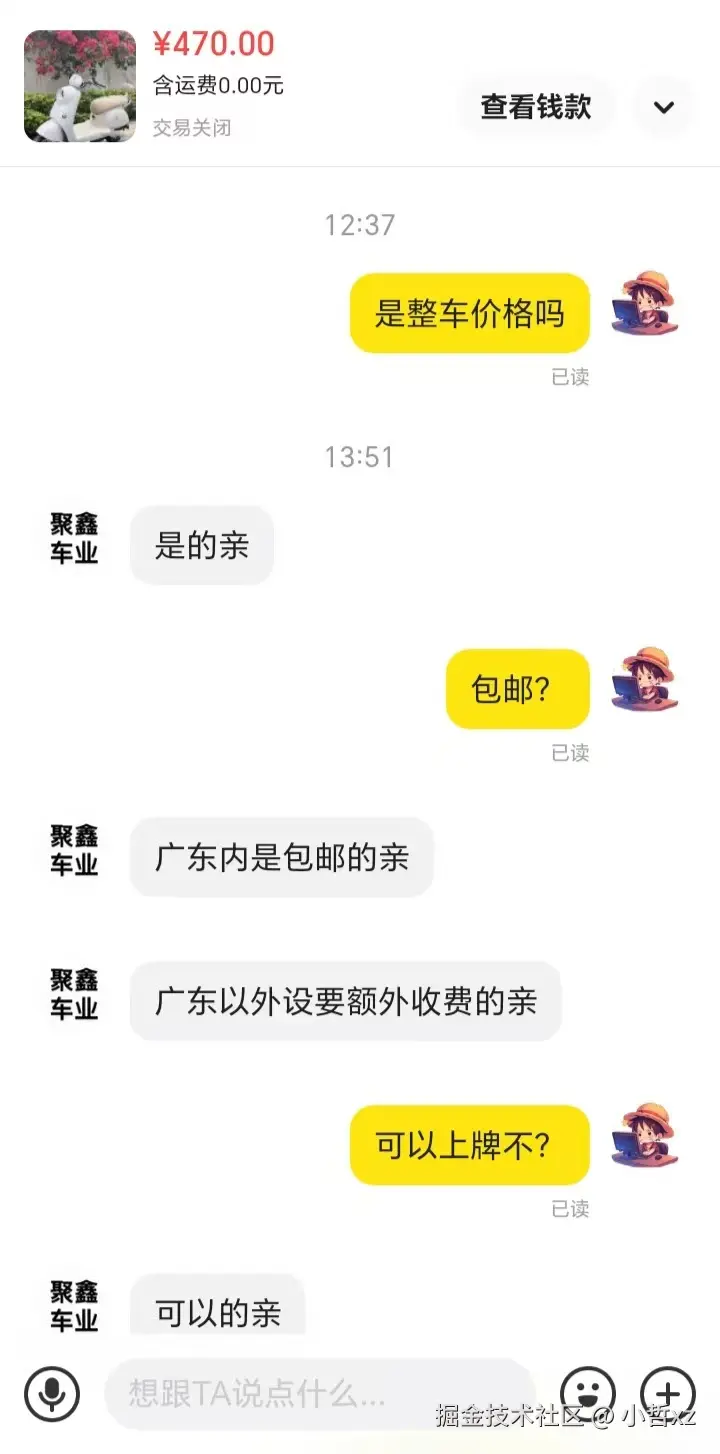This screenshot has width=720, height=1454.
Task: Open the emoji picker
Action: click(x=588, y=1393)
